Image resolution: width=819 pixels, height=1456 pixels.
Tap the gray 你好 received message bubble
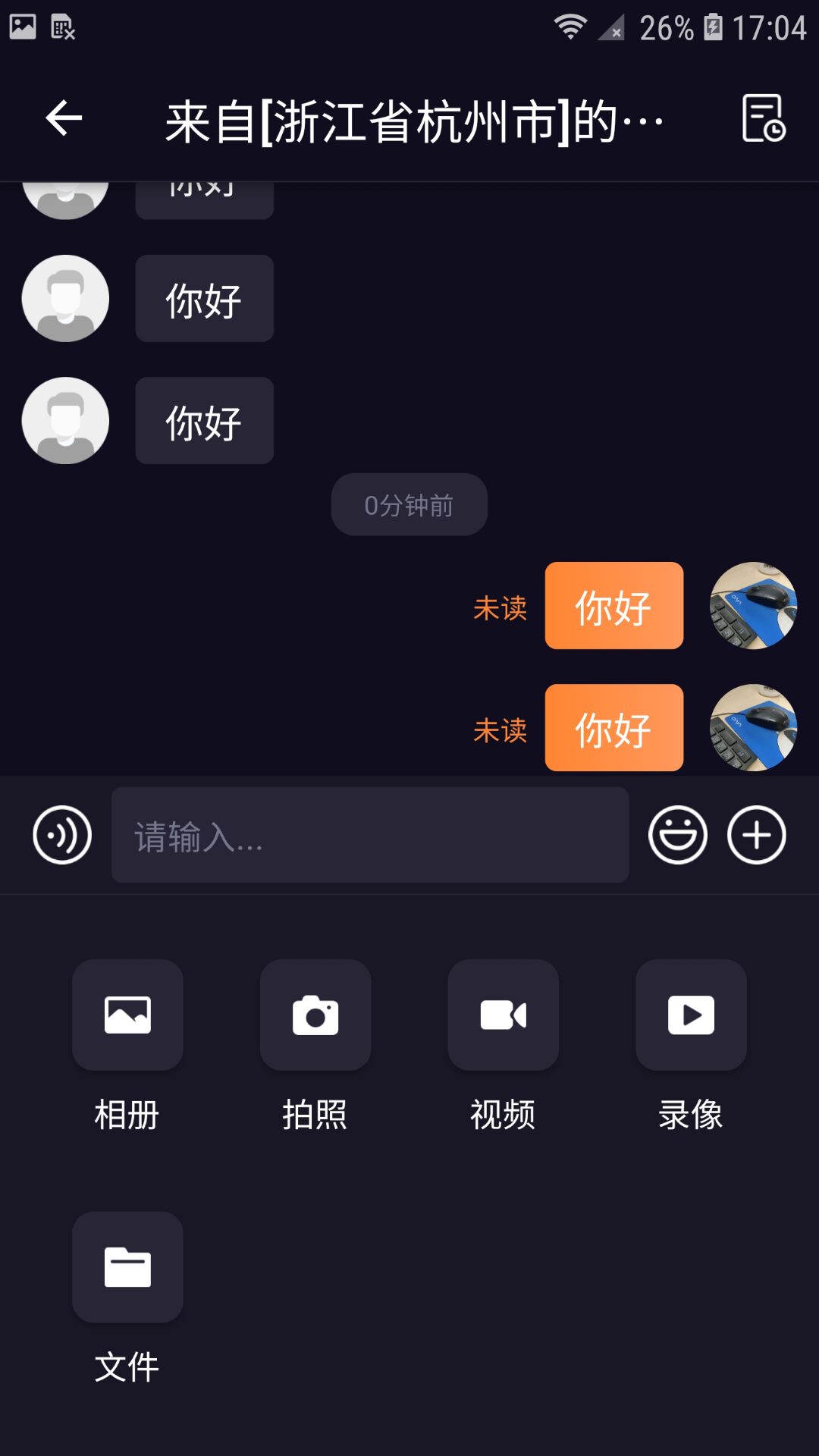point(203,298)
